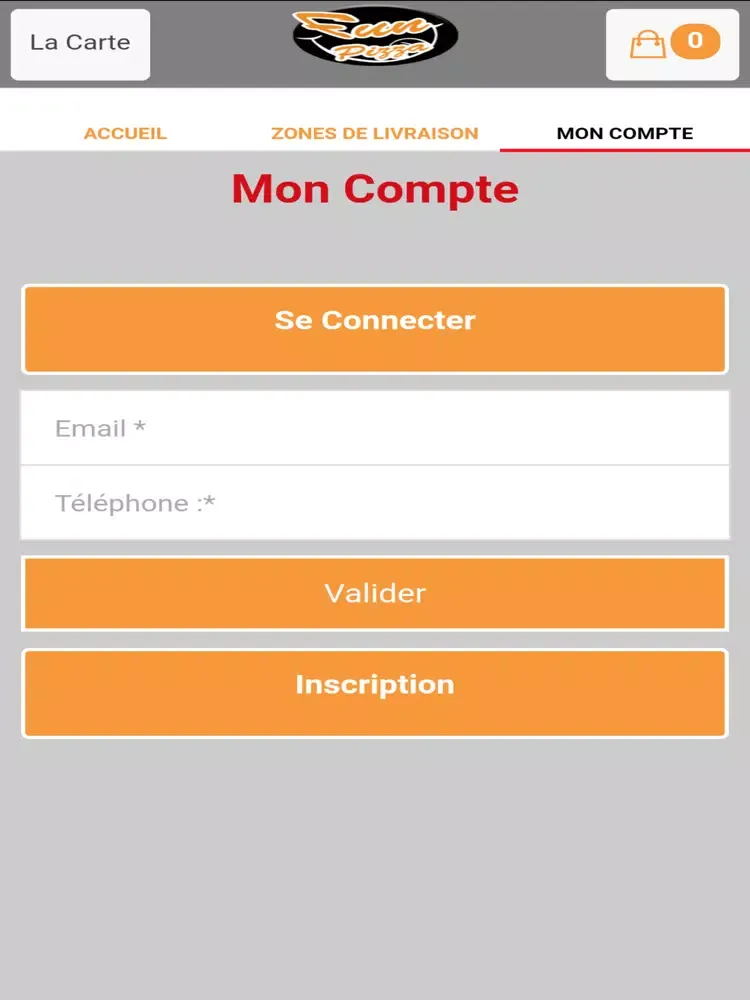750x1000 pixels.
Task: Click the Mon Compte page heading
Action: (375, 189)
